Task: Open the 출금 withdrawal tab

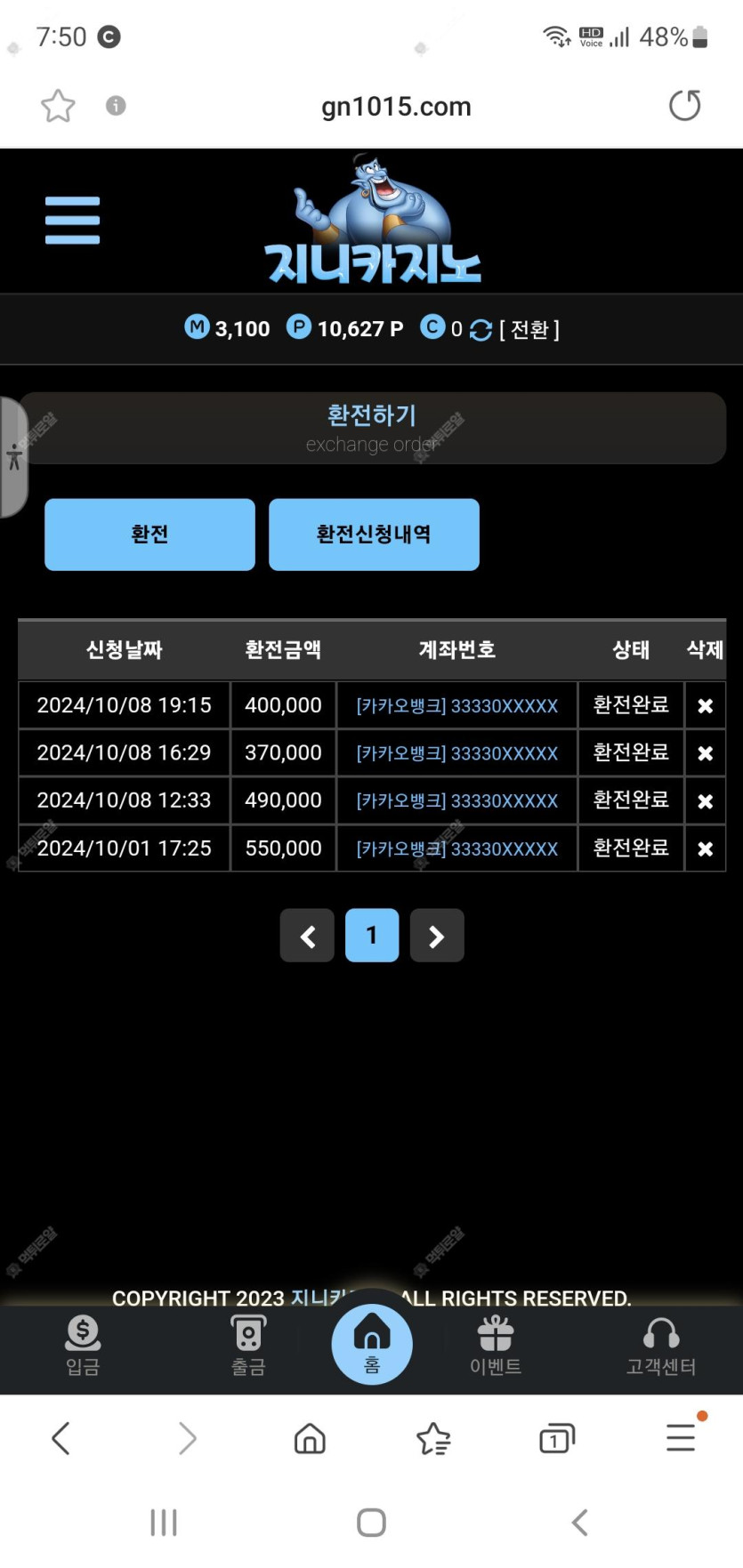Action: click(x=248, y=1345)
